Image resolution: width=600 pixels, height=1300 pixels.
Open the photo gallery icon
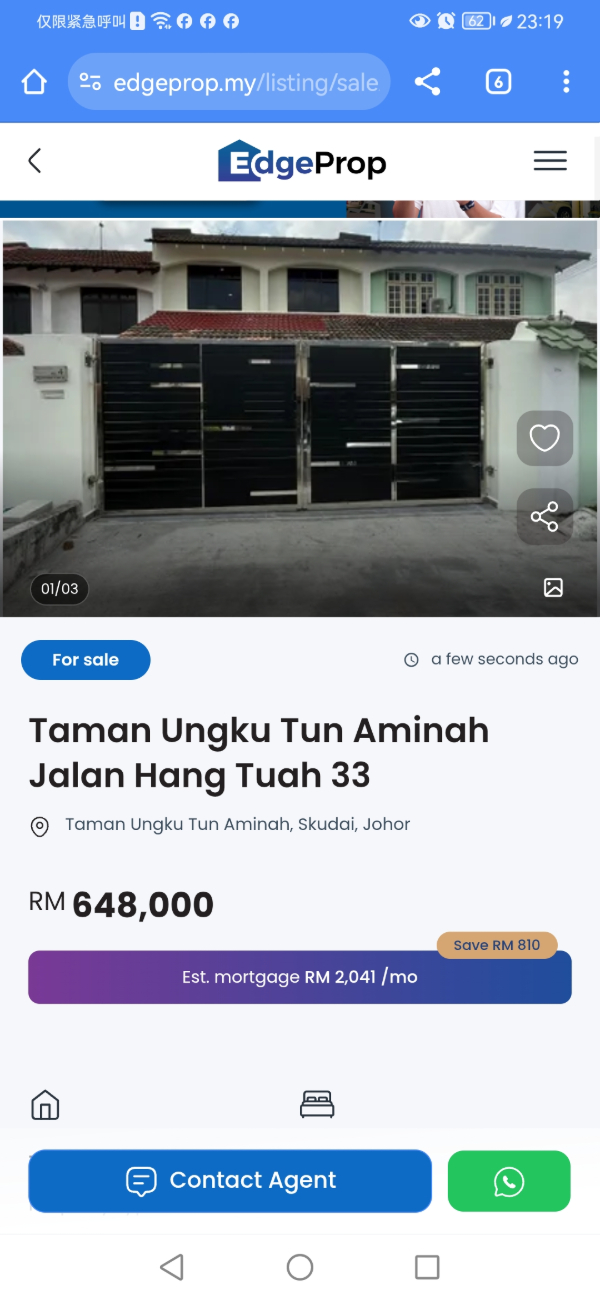click(553, 588)
